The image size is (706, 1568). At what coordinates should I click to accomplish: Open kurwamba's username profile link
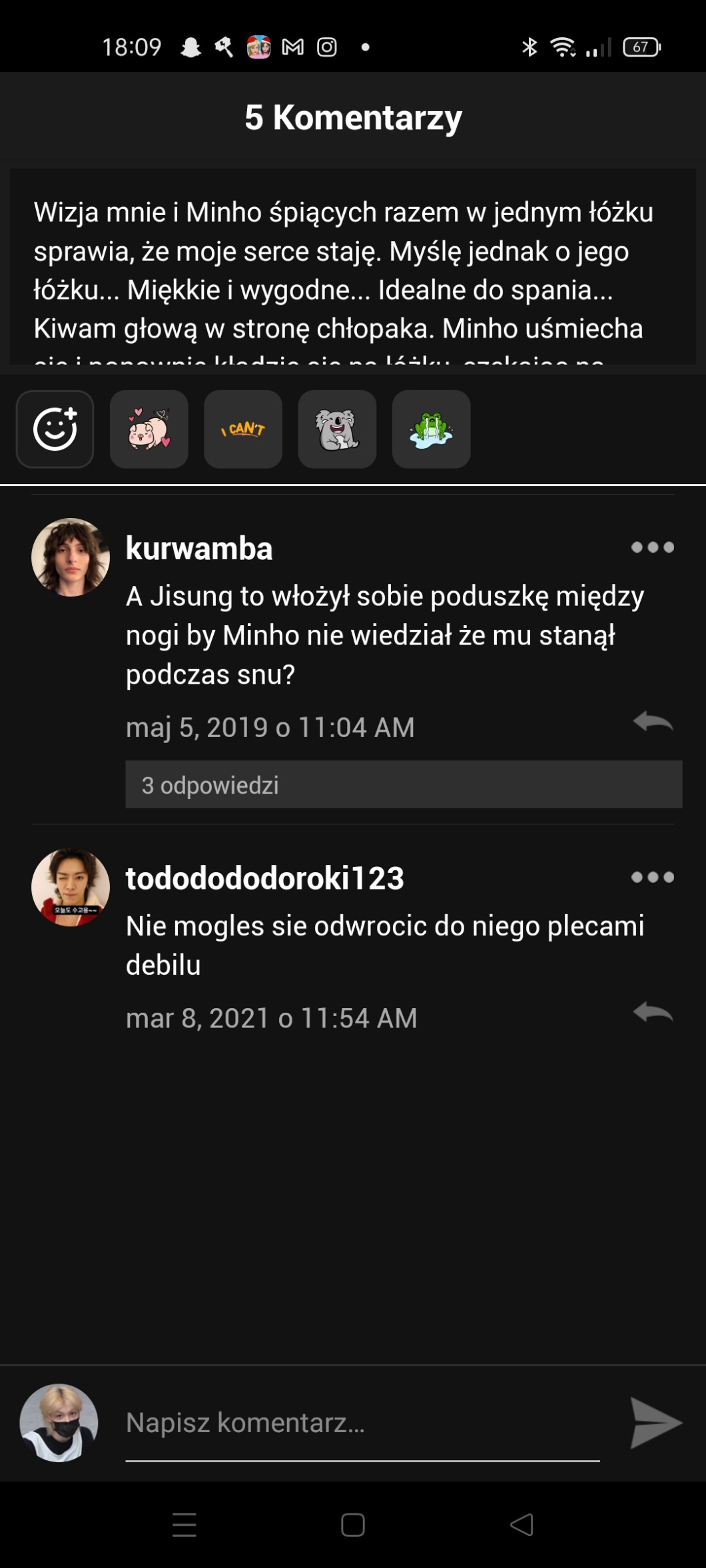coord(199,549)
